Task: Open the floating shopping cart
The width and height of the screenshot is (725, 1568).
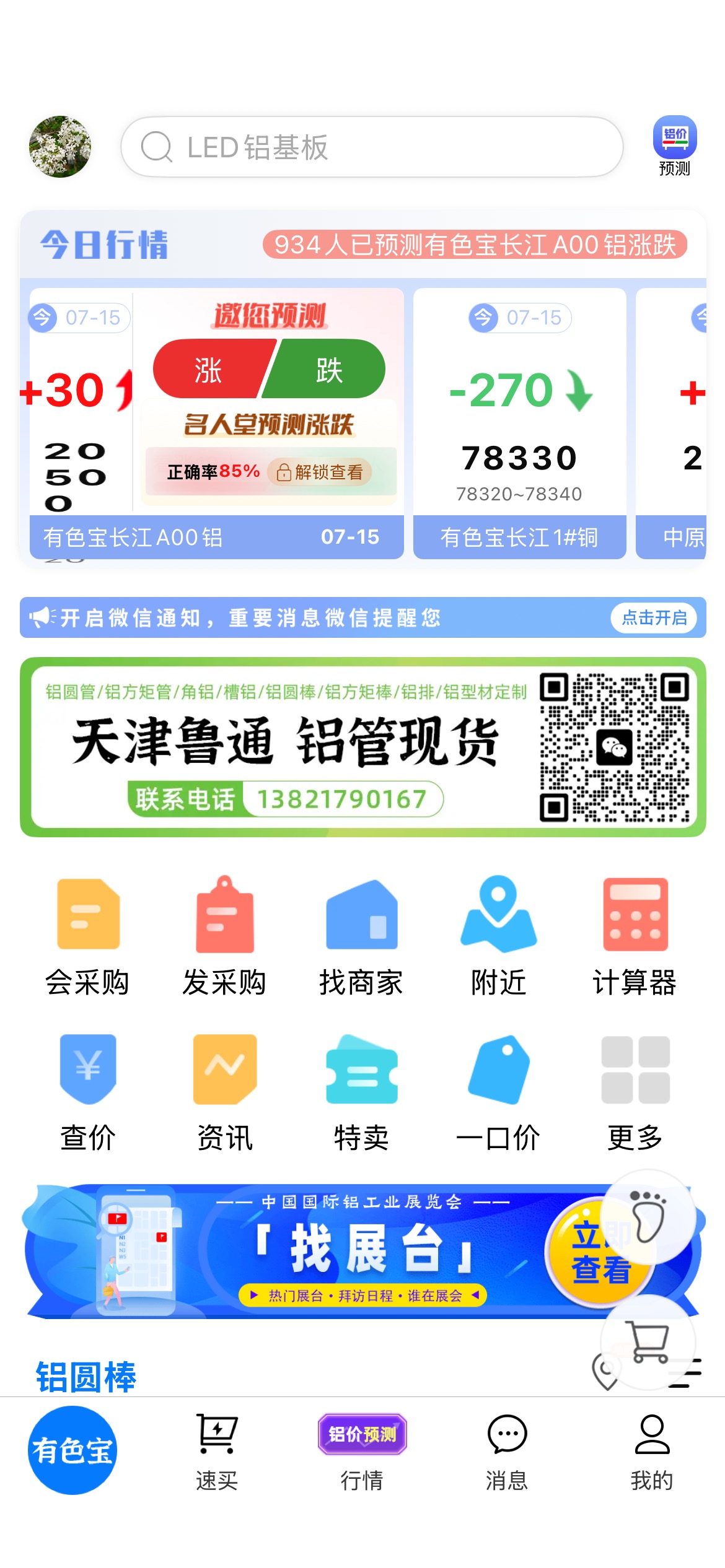Action: point(649,1341)
